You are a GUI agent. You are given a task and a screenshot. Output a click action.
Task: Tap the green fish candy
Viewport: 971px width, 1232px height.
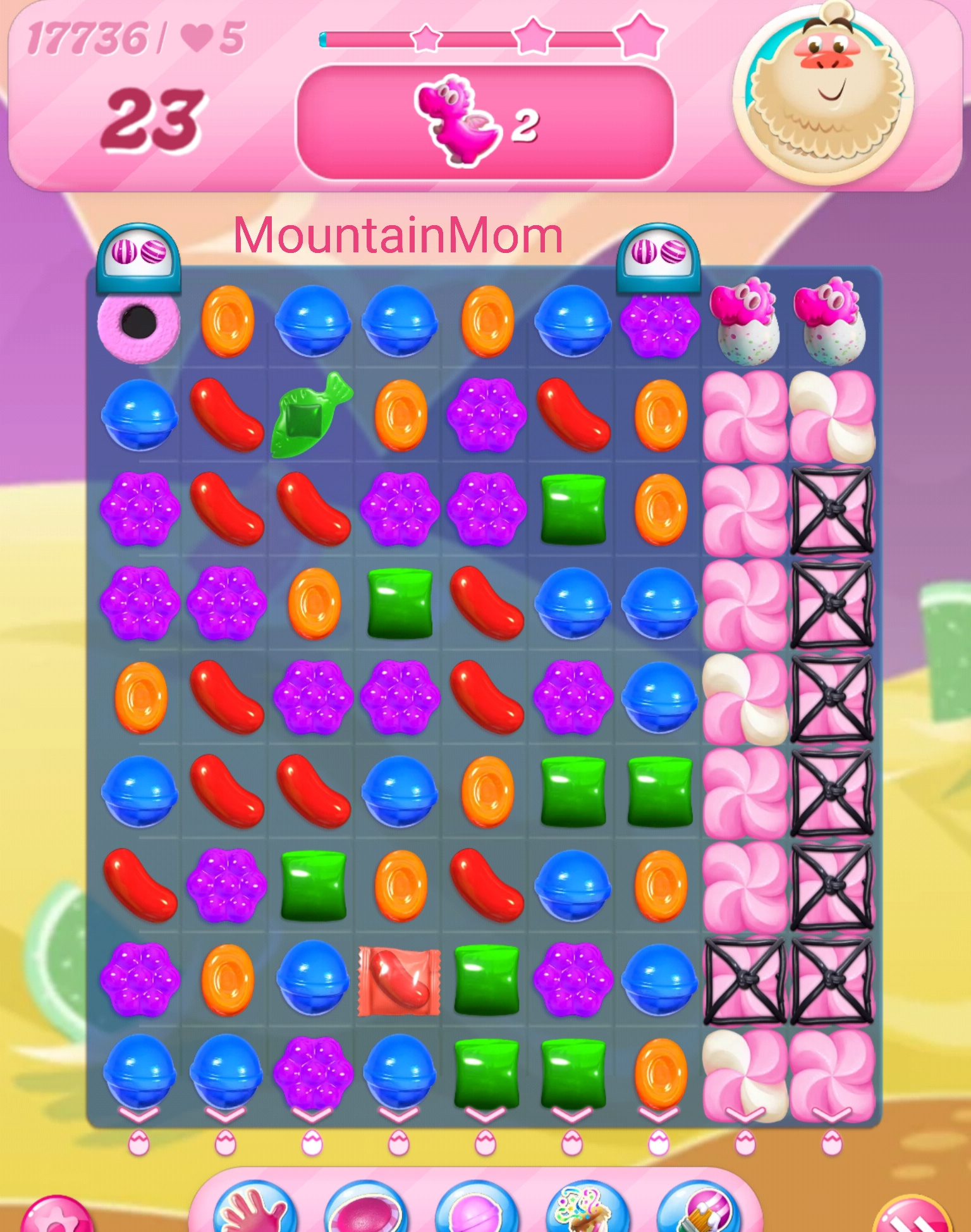[311, 416]
